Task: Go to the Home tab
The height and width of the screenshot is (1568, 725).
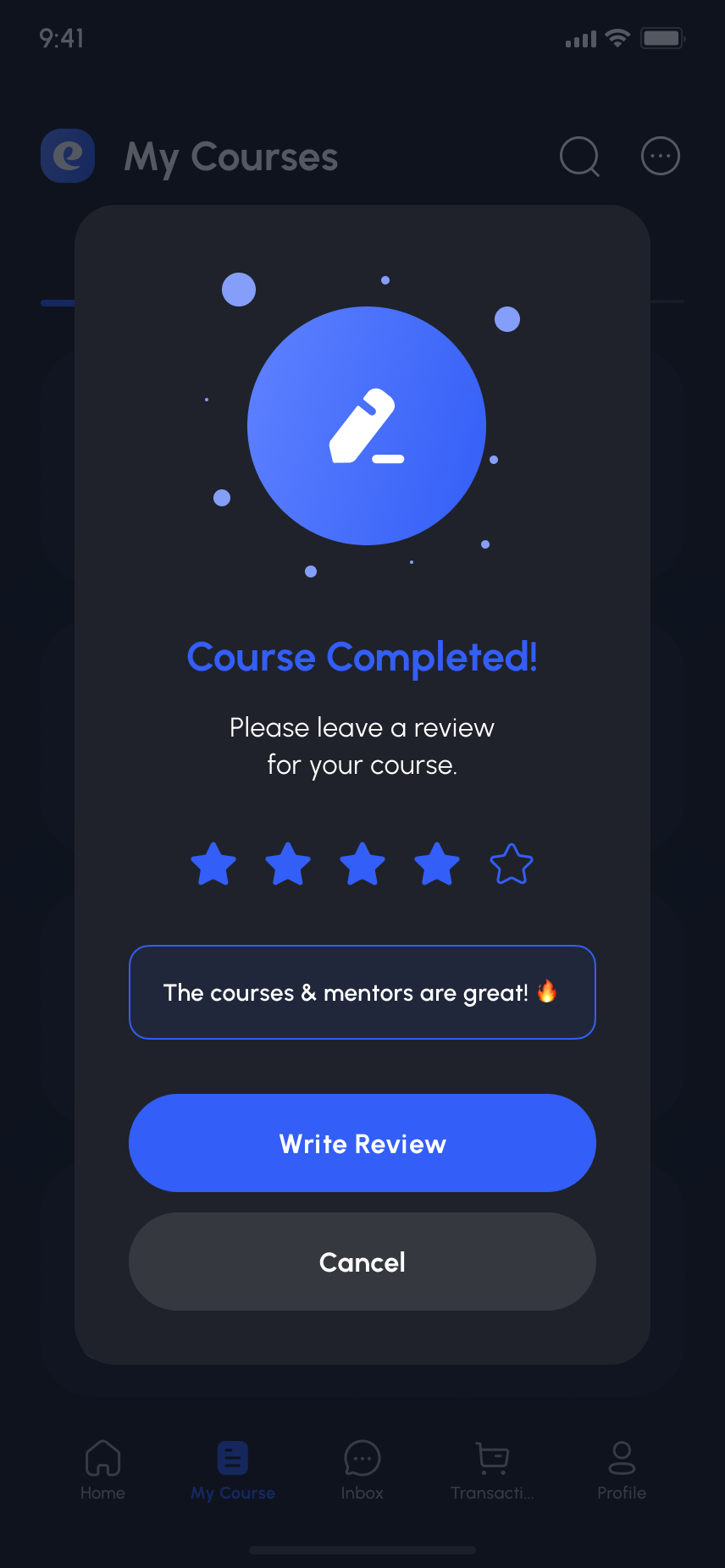Action: (102, 1470)
